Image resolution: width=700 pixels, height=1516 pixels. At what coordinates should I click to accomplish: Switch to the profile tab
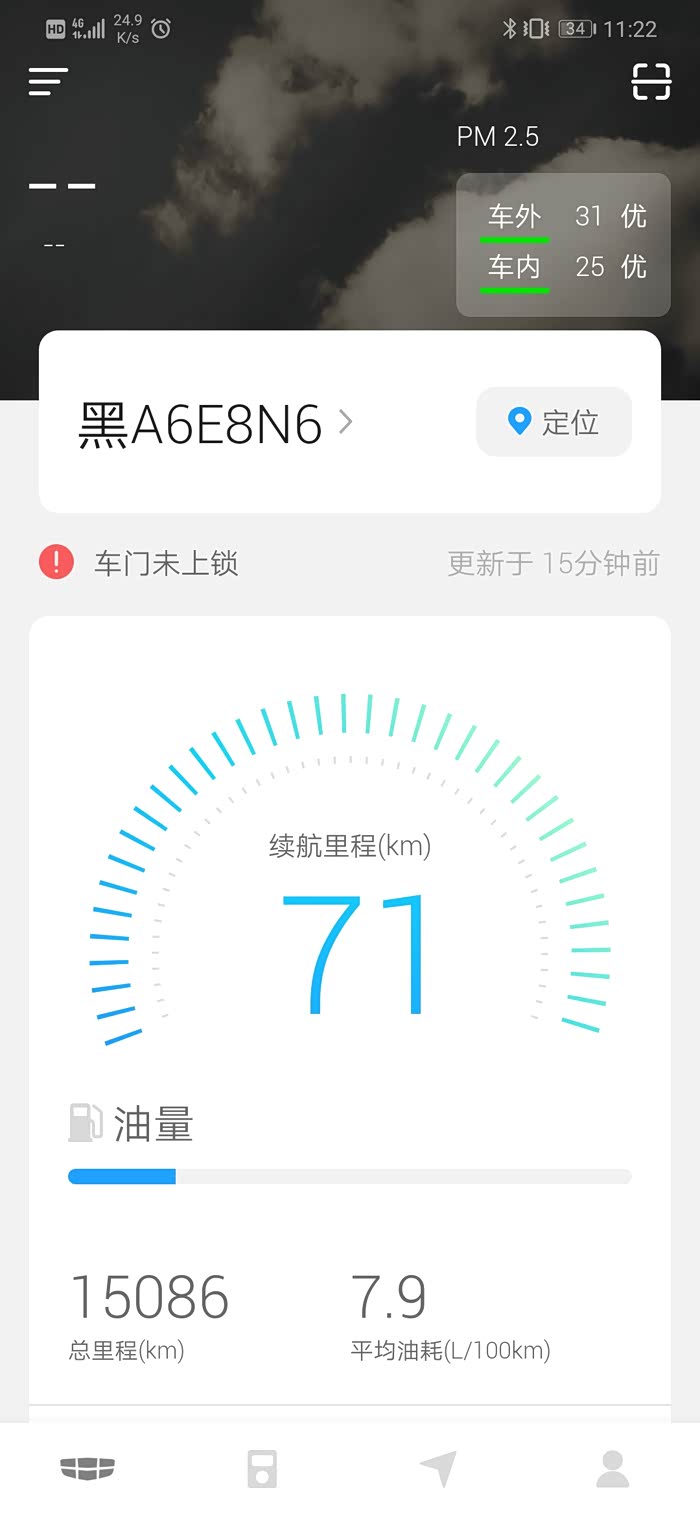point(612,1468)
